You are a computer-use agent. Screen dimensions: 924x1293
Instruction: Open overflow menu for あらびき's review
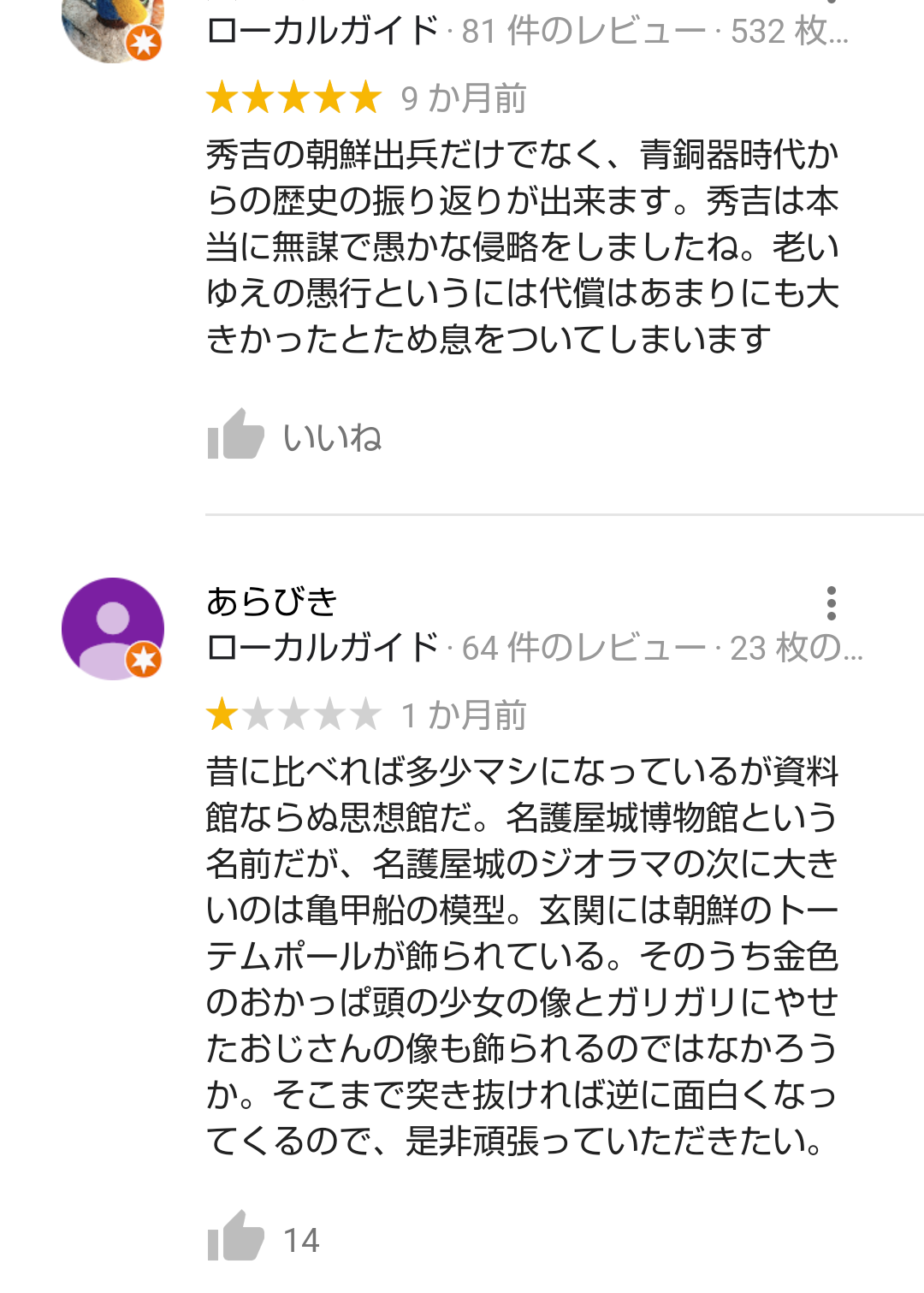click(831, 603)
